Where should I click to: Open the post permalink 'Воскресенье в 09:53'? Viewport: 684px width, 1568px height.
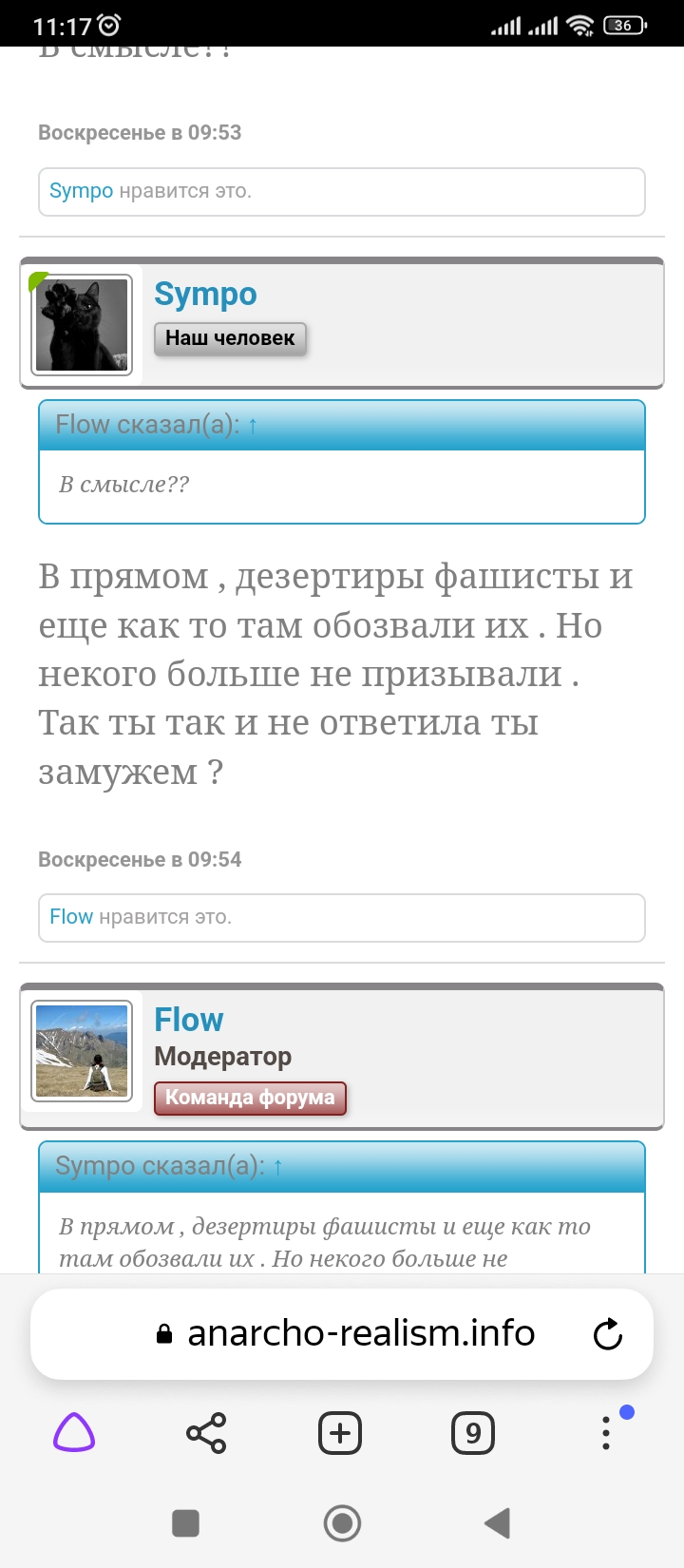(140, 132)
